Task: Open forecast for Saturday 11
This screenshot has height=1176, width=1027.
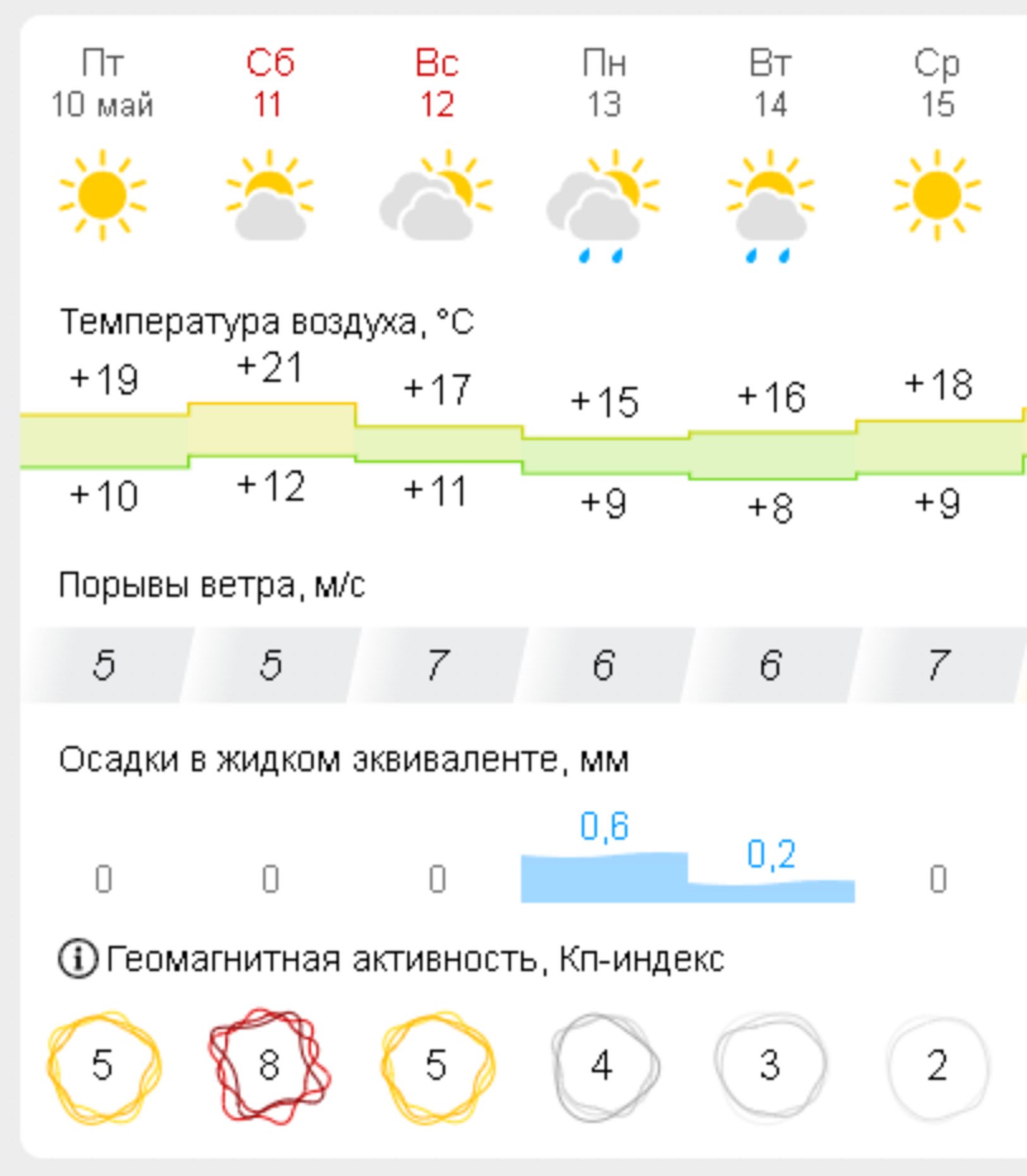Action: tap(270, 83)
